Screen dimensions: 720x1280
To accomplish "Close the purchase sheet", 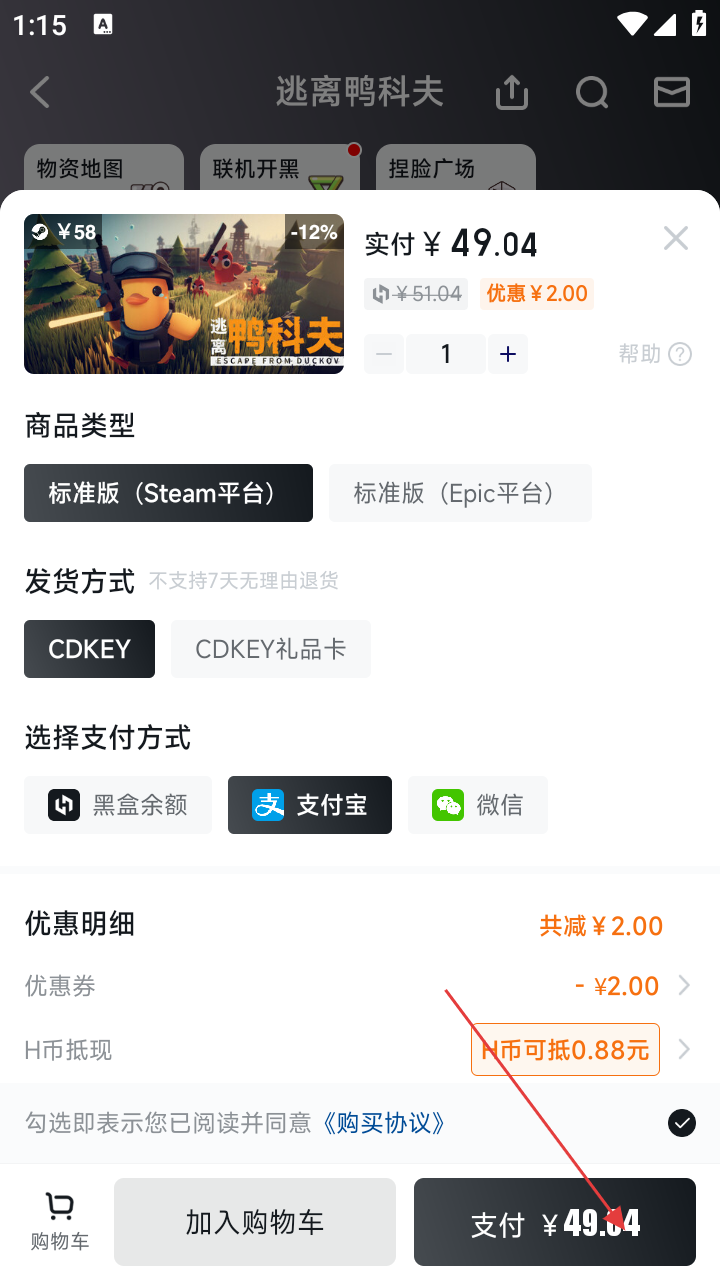I will [676, 238].
